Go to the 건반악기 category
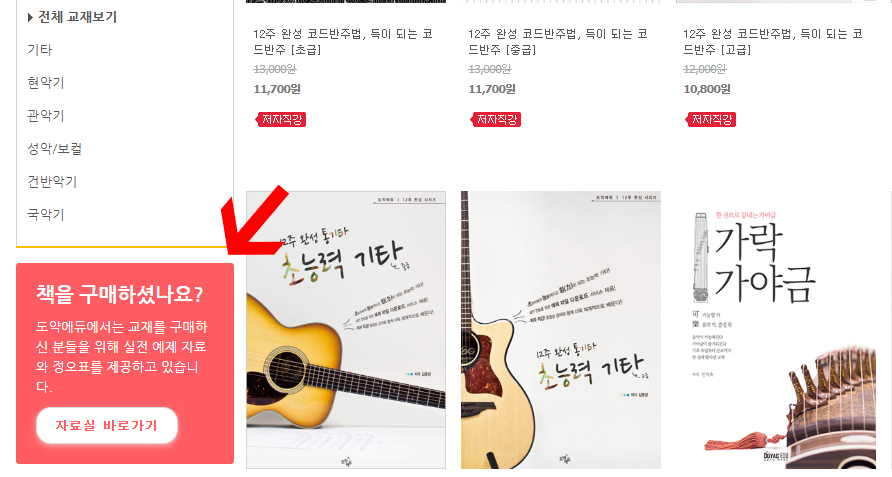 [x=52, y=182]
